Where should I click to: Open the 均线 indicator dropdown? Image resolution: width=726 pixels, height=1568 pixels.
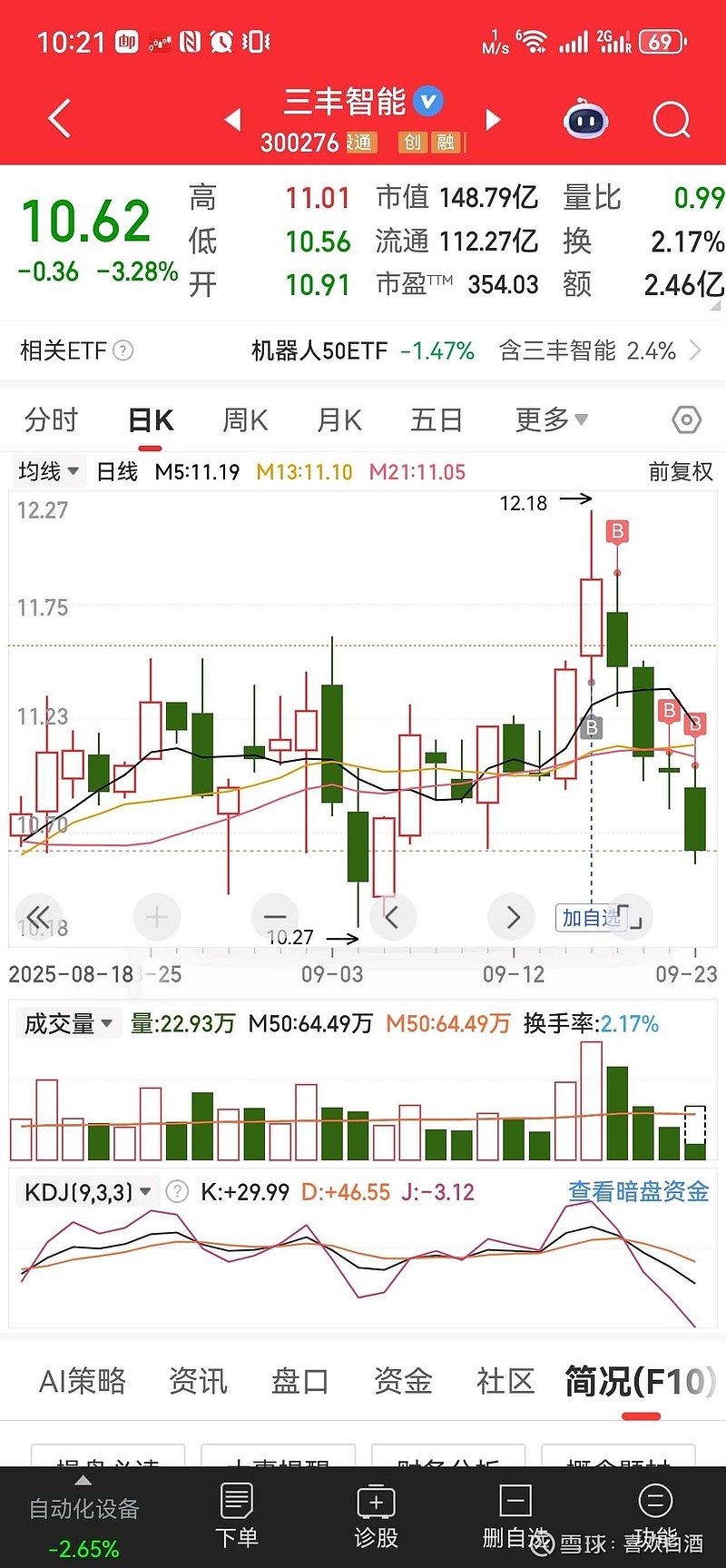49,471
